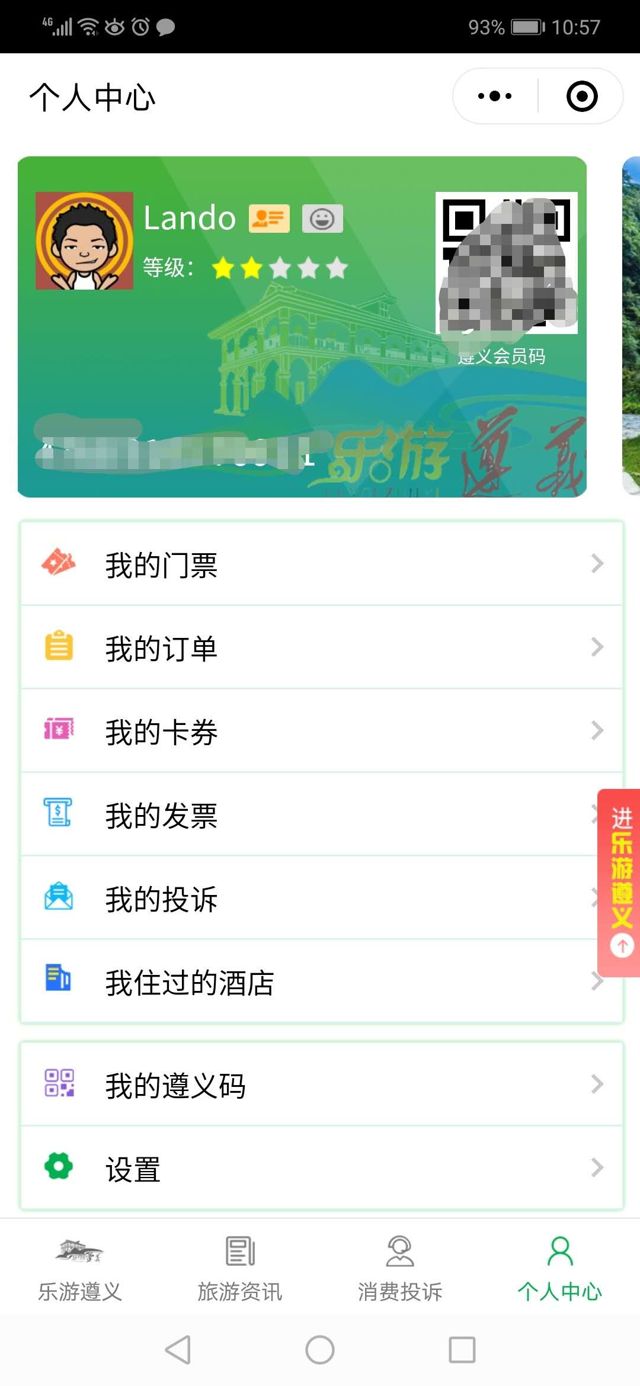Tap the face icon next to Lando

[322, 218]
